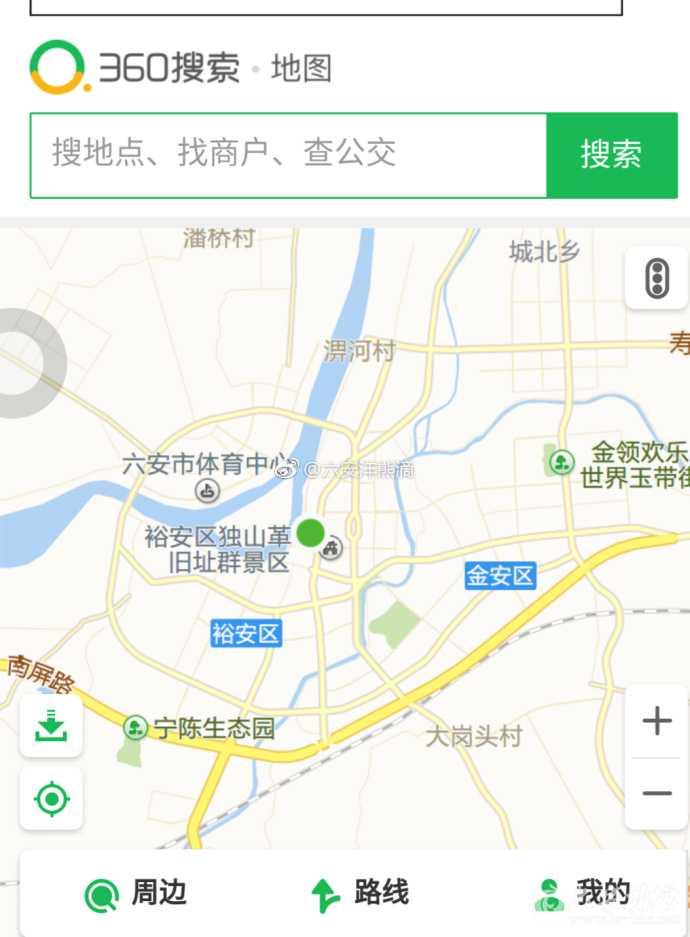Screen dimensions: 690x937
Task: Zoom in with the plus button
Action: (656, 721)
